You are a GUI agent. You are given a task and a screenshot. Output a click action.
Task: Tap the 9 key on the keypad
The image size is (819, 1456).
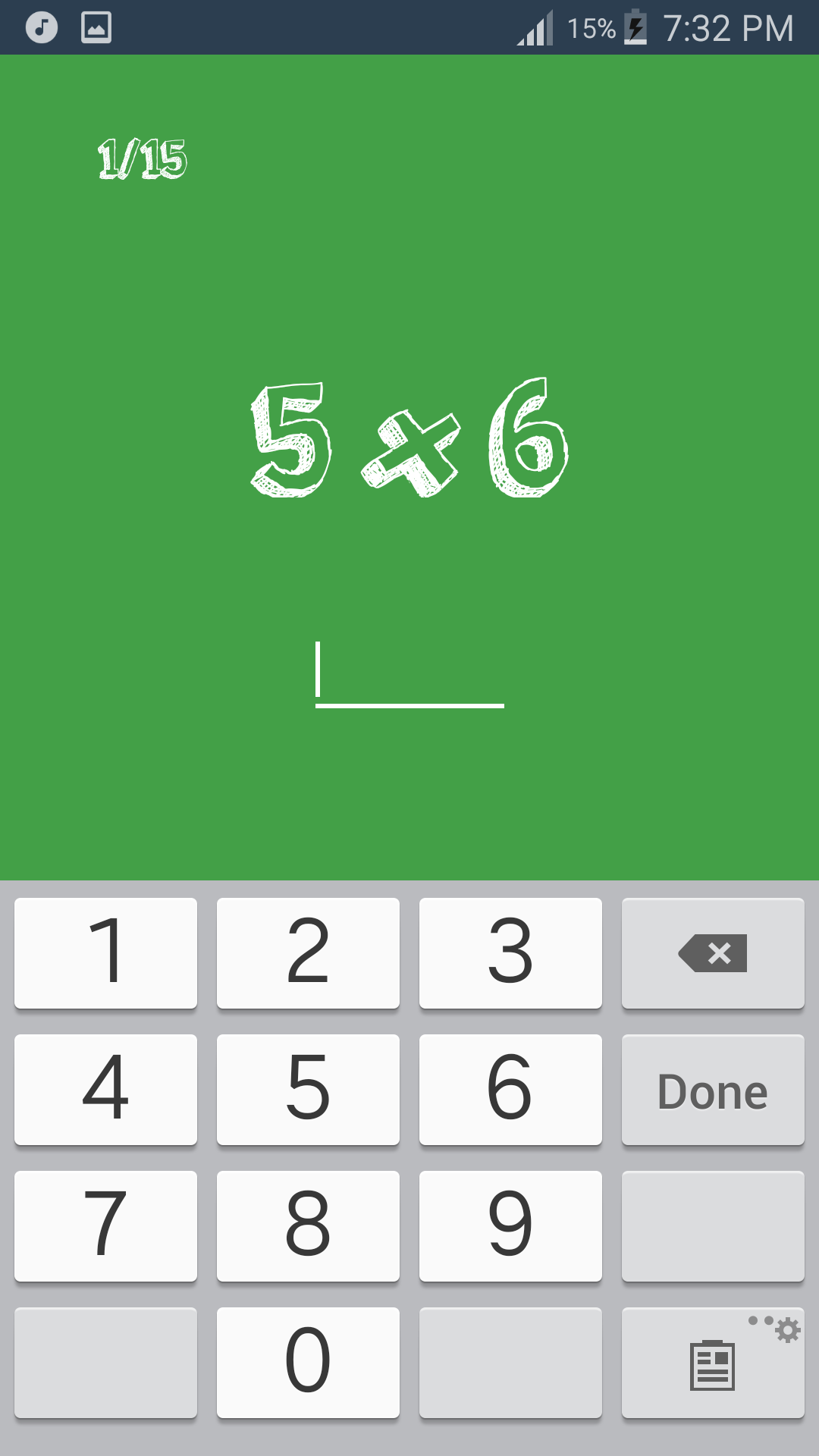click(x=510, y=1227)
